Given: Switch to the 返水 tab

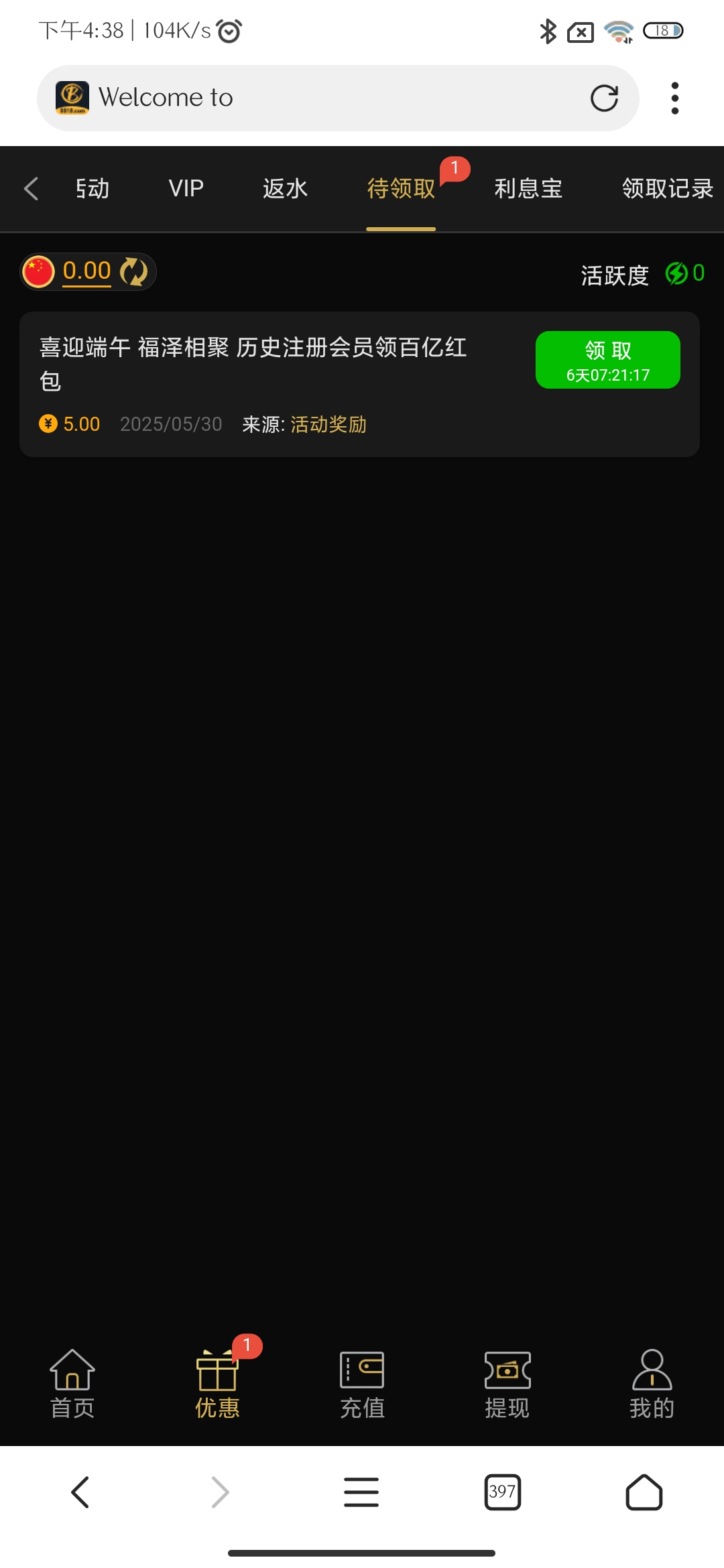Looking at the screenshot, I should tap(285, 188).
